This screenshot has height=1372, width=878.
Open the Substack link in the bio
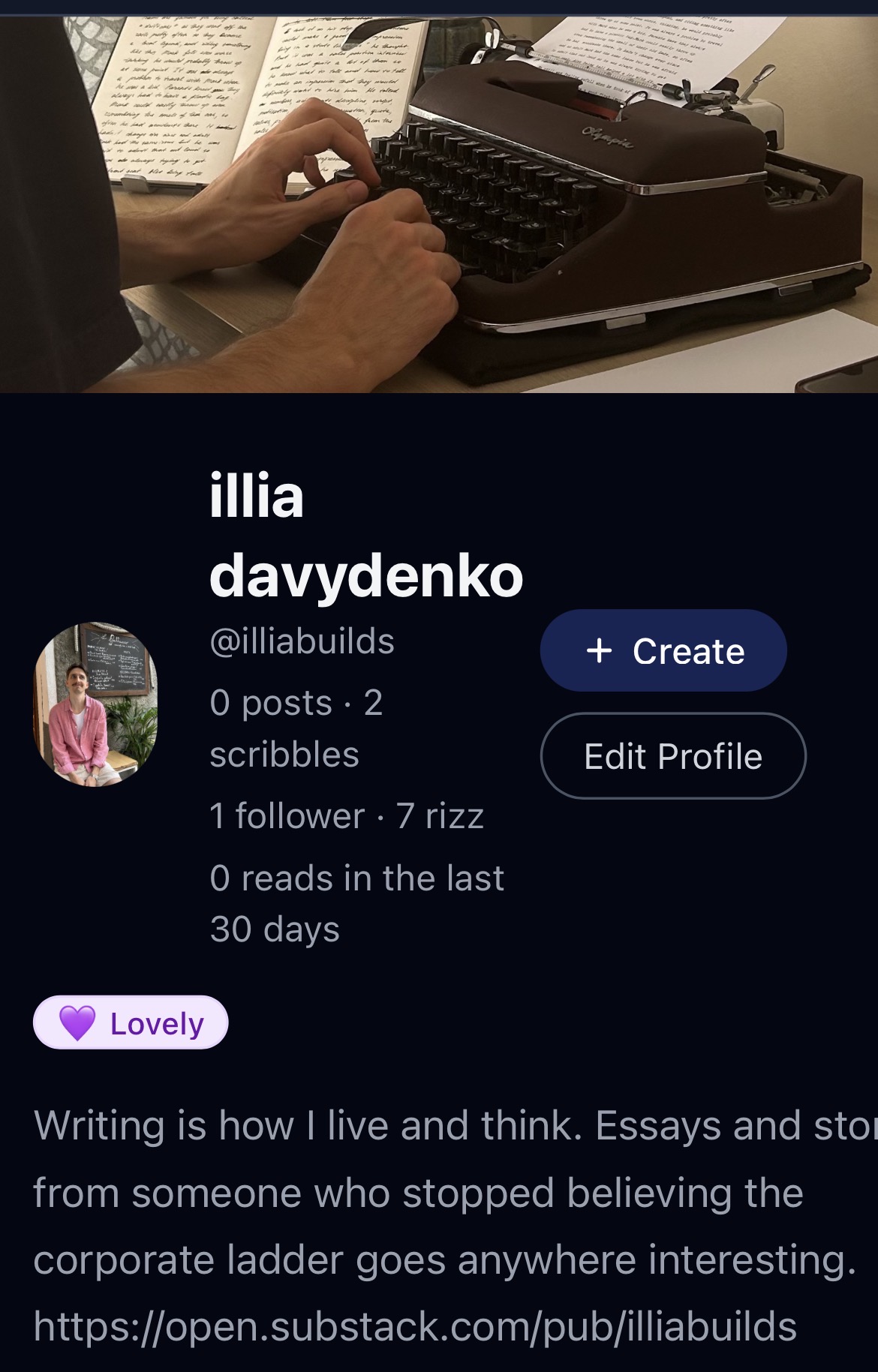coord(415,1327)
